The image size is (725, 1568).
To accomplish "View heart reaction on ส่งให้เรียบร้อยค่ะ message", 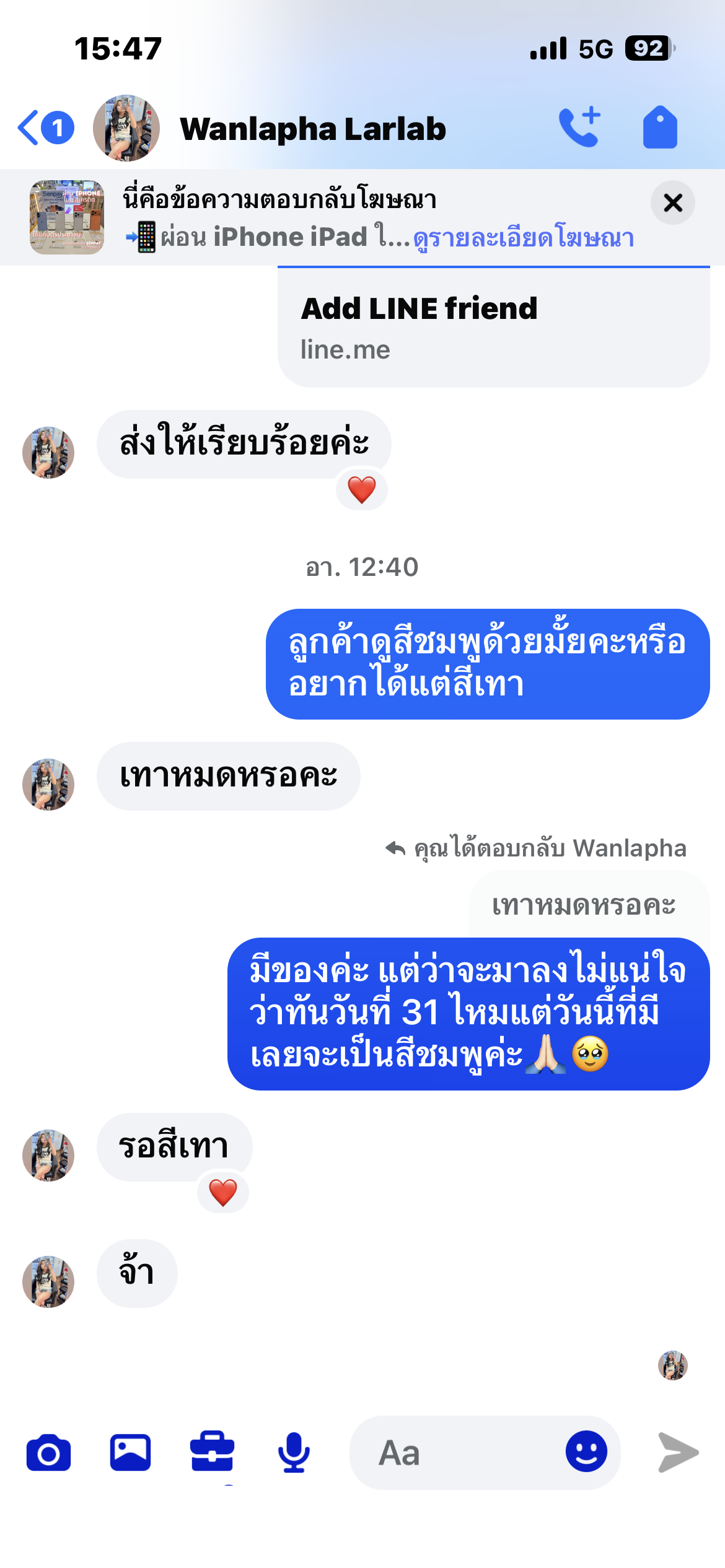I will 362,490.
